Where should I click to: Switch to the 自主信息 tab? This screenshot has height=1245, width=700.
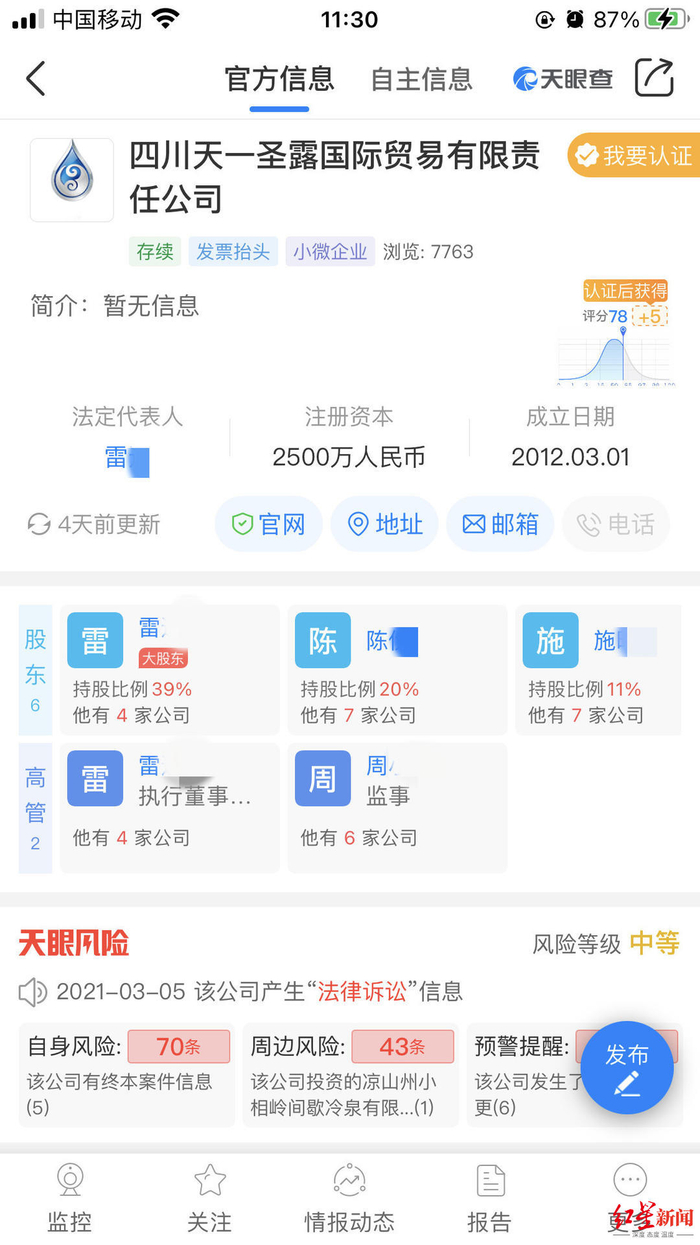click(421, 79)
